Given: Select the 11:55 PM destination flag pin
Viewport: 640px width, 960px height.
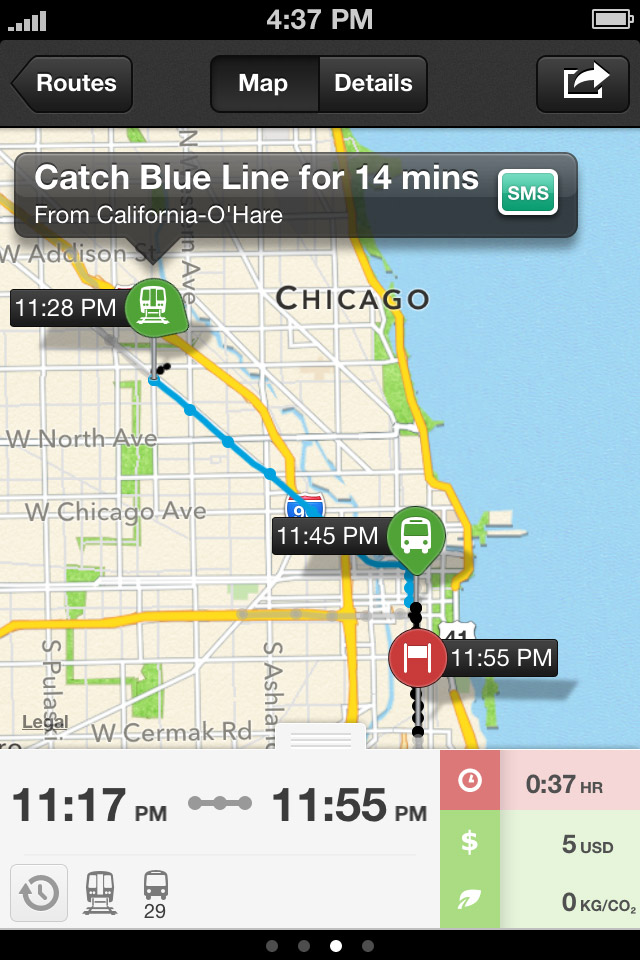Looking at the screenshot, I should point(419,656).
